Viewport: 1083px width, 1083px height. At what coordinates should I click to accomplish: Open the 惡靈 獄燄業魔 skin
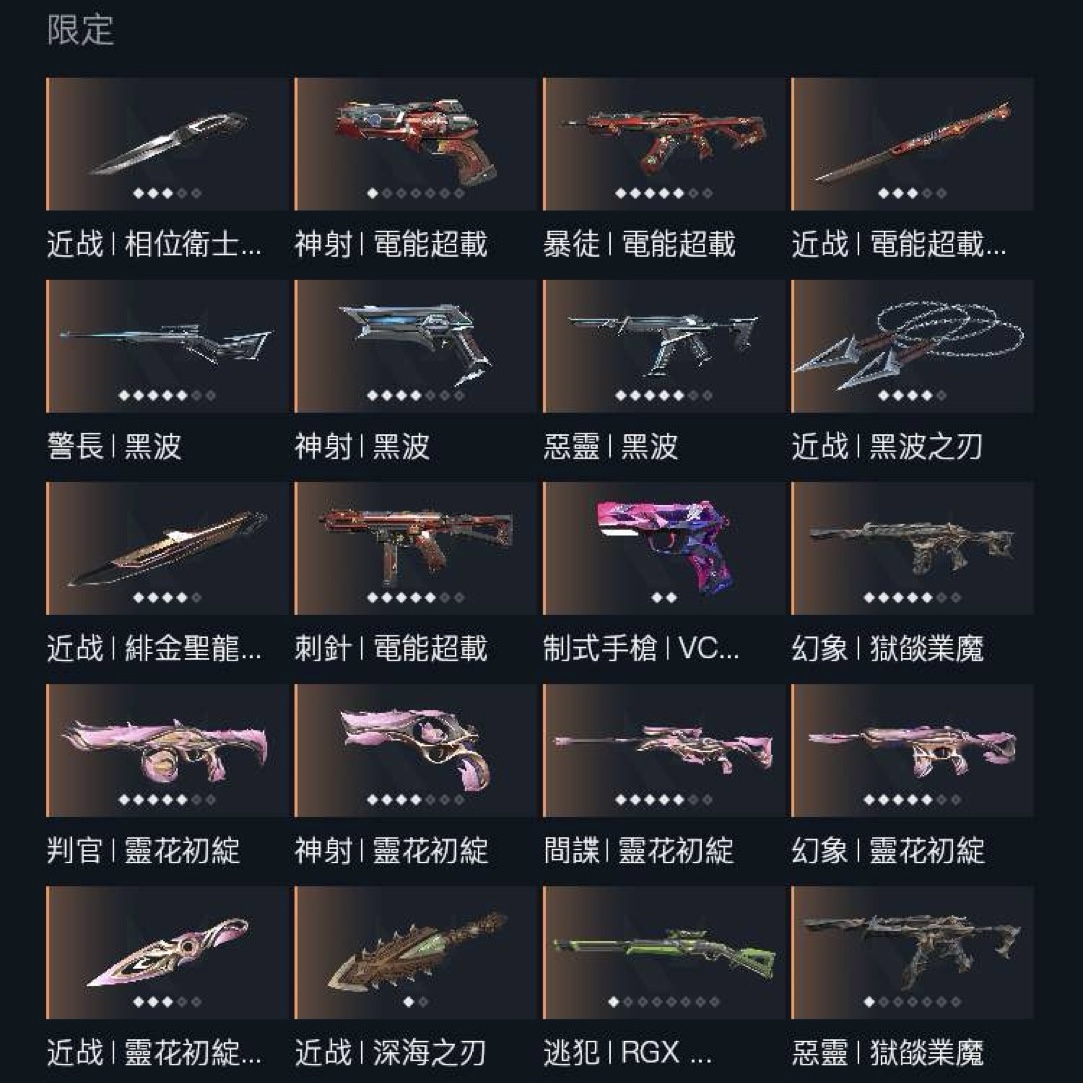(912, 952)
